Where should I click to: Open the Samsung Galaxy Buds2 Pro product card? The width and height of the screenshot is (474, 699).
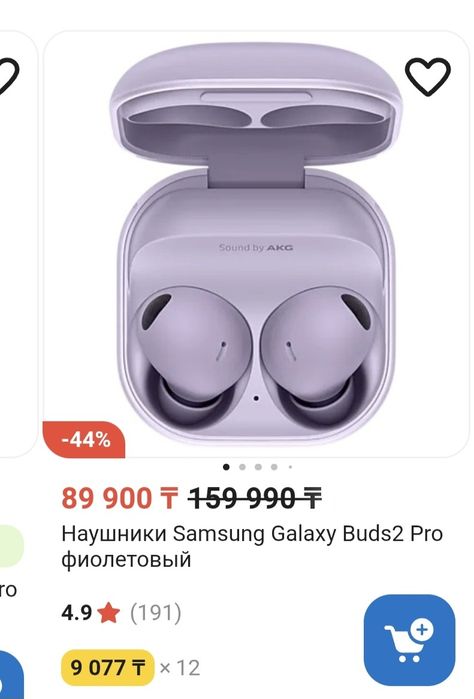tap(252, 546)
